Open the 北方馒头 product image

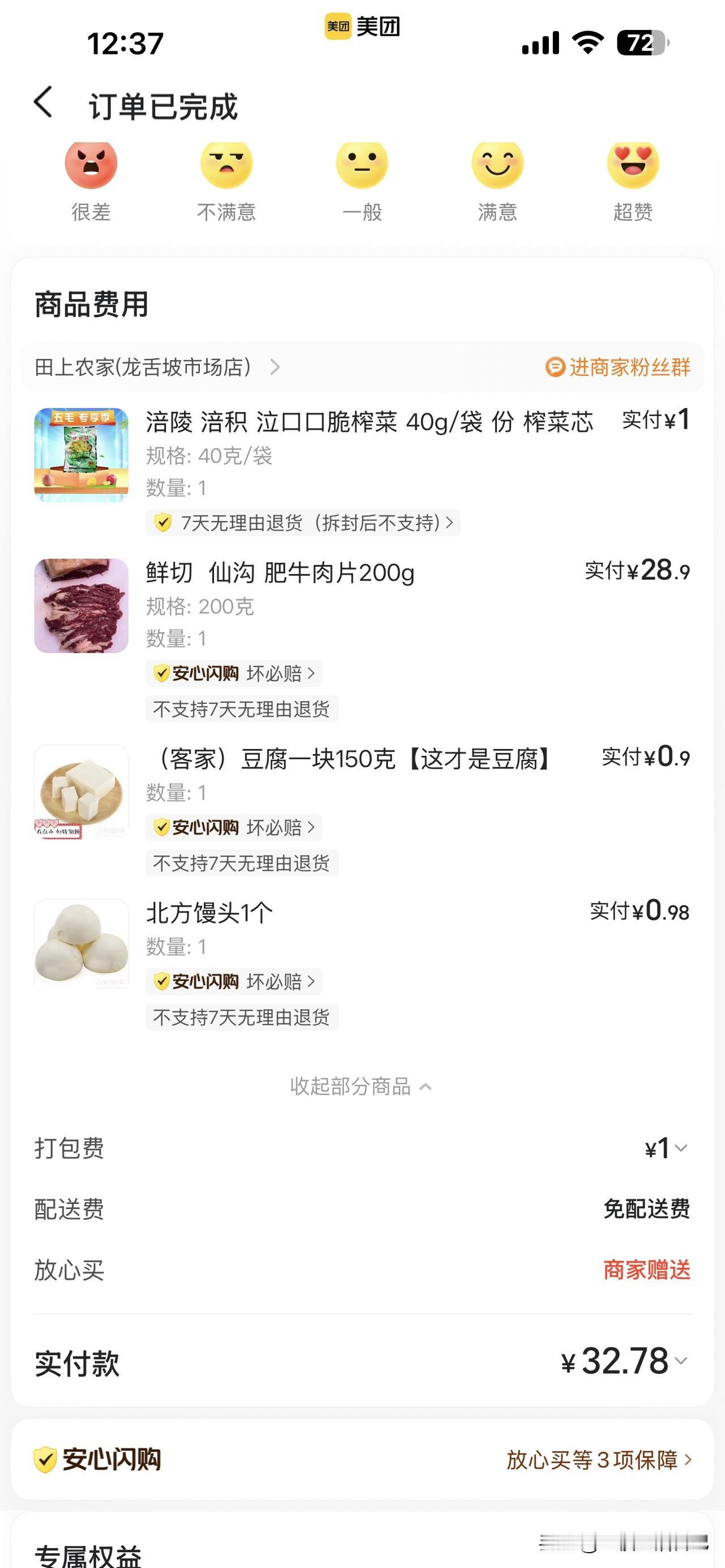[81, 945]
